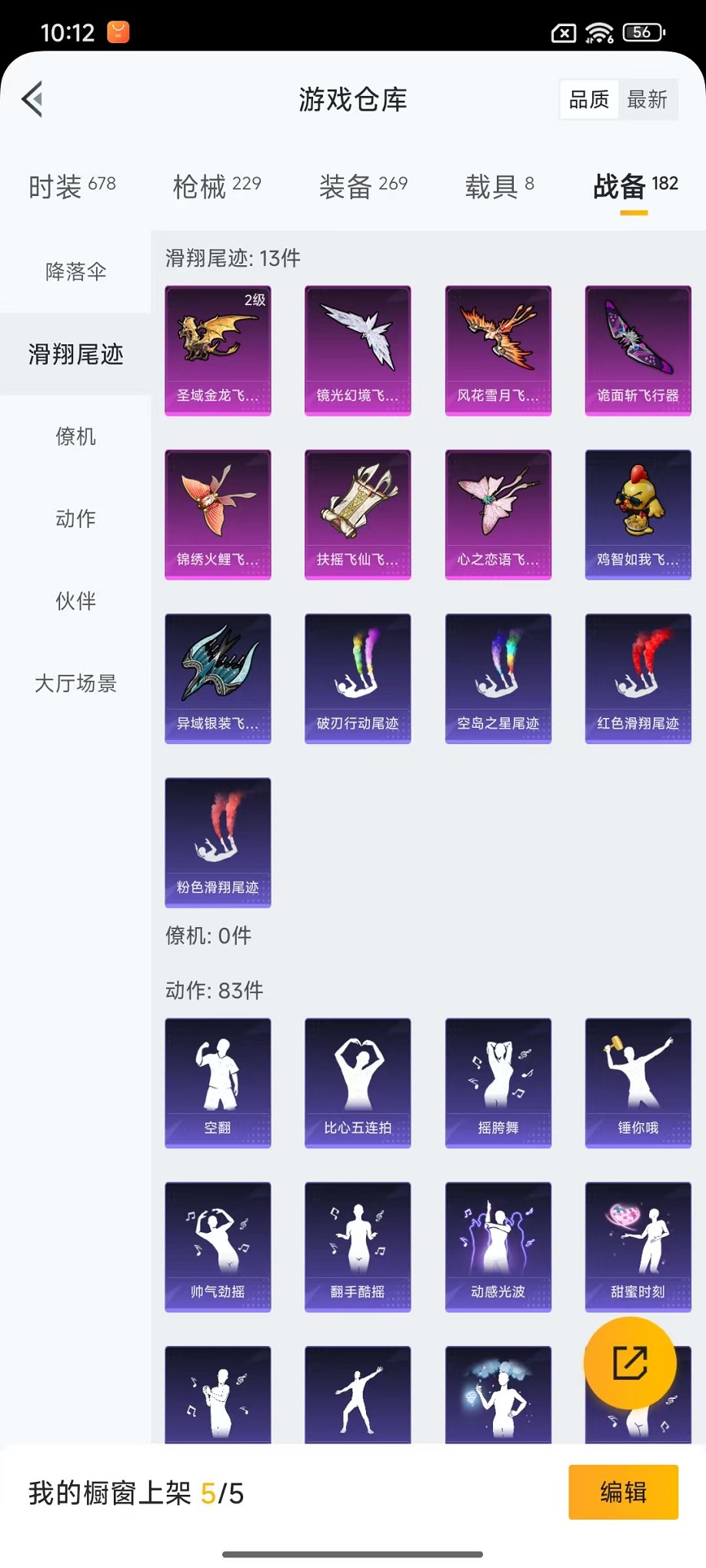
Task: Tap the 编辑 button
Action: [x=623, y=1492]
